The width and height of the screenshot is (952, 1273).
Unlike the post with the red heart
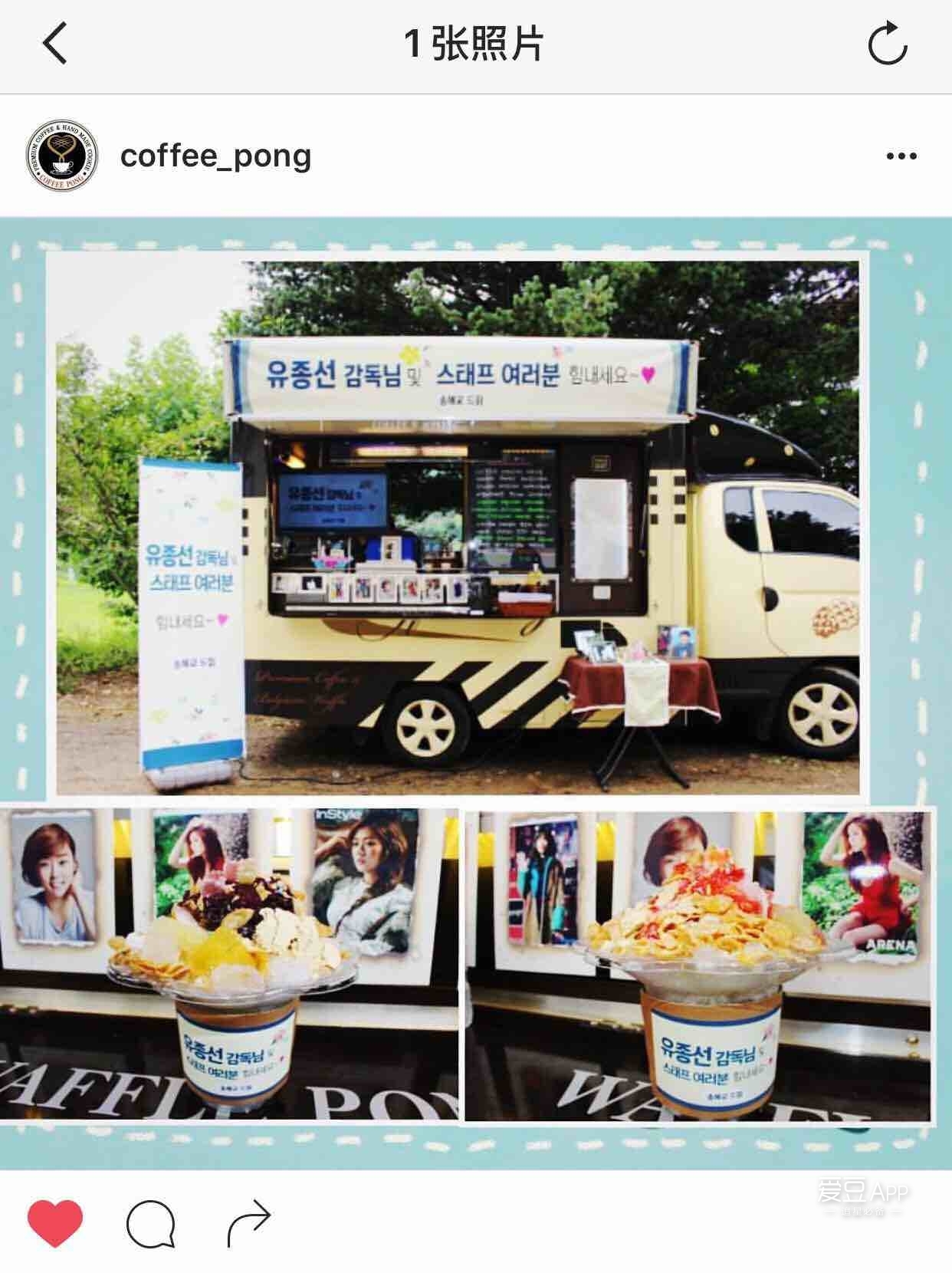coord(55,1223)
